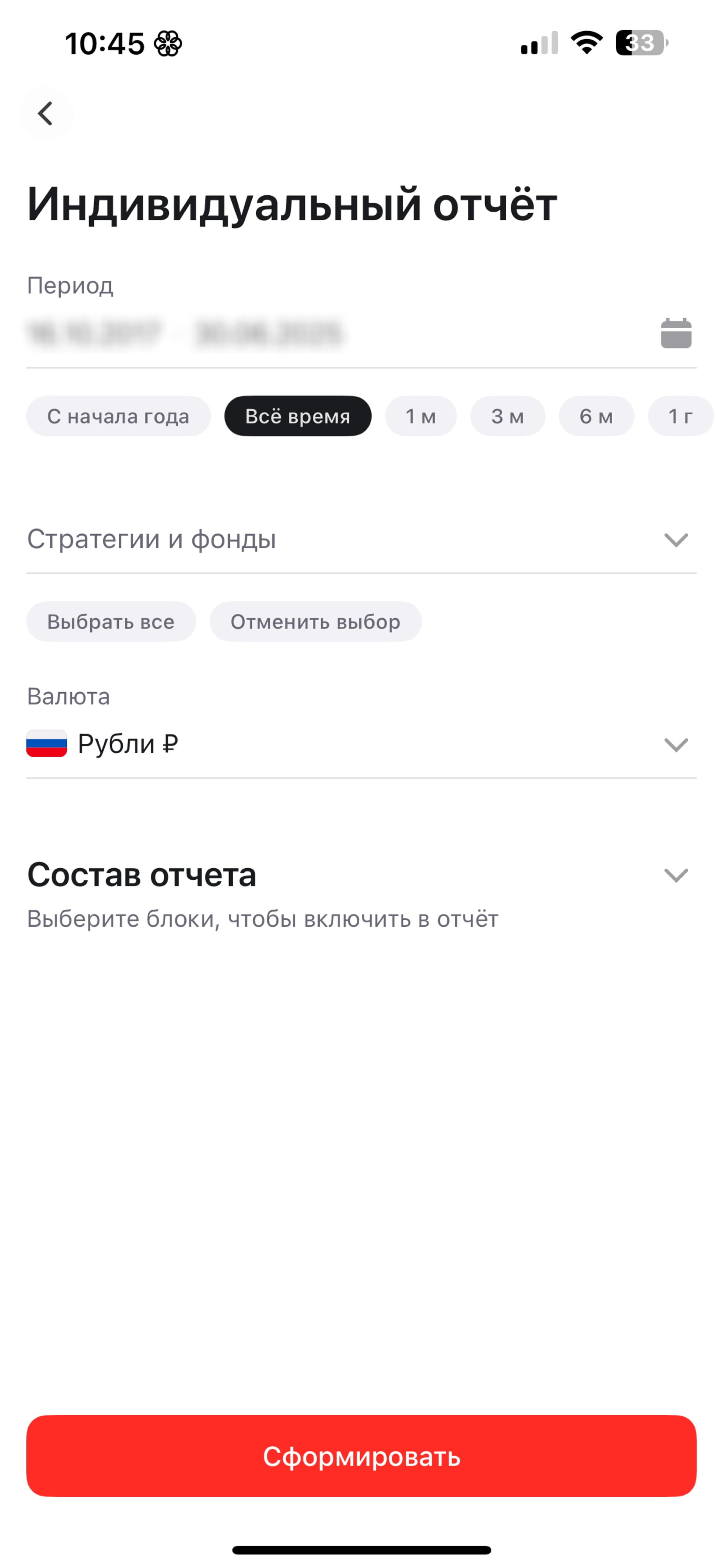The image size is (723, 1568).
Task: Tap "Отменить выбор" chip
Action: 315,622
